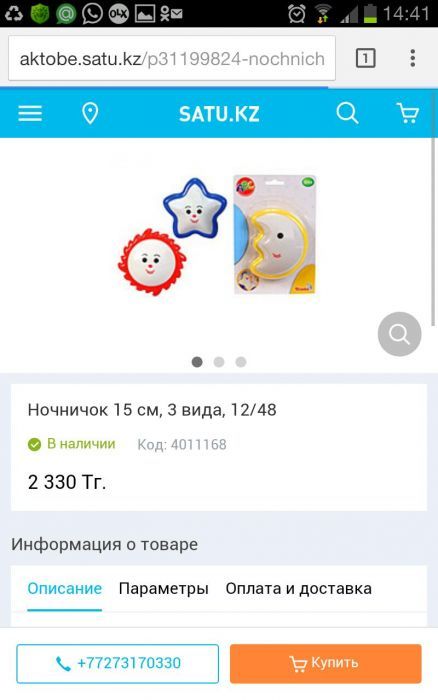Viewport: 438px width, 700px height.
Task: Open browser overflow menu
Action: (413, 58)
